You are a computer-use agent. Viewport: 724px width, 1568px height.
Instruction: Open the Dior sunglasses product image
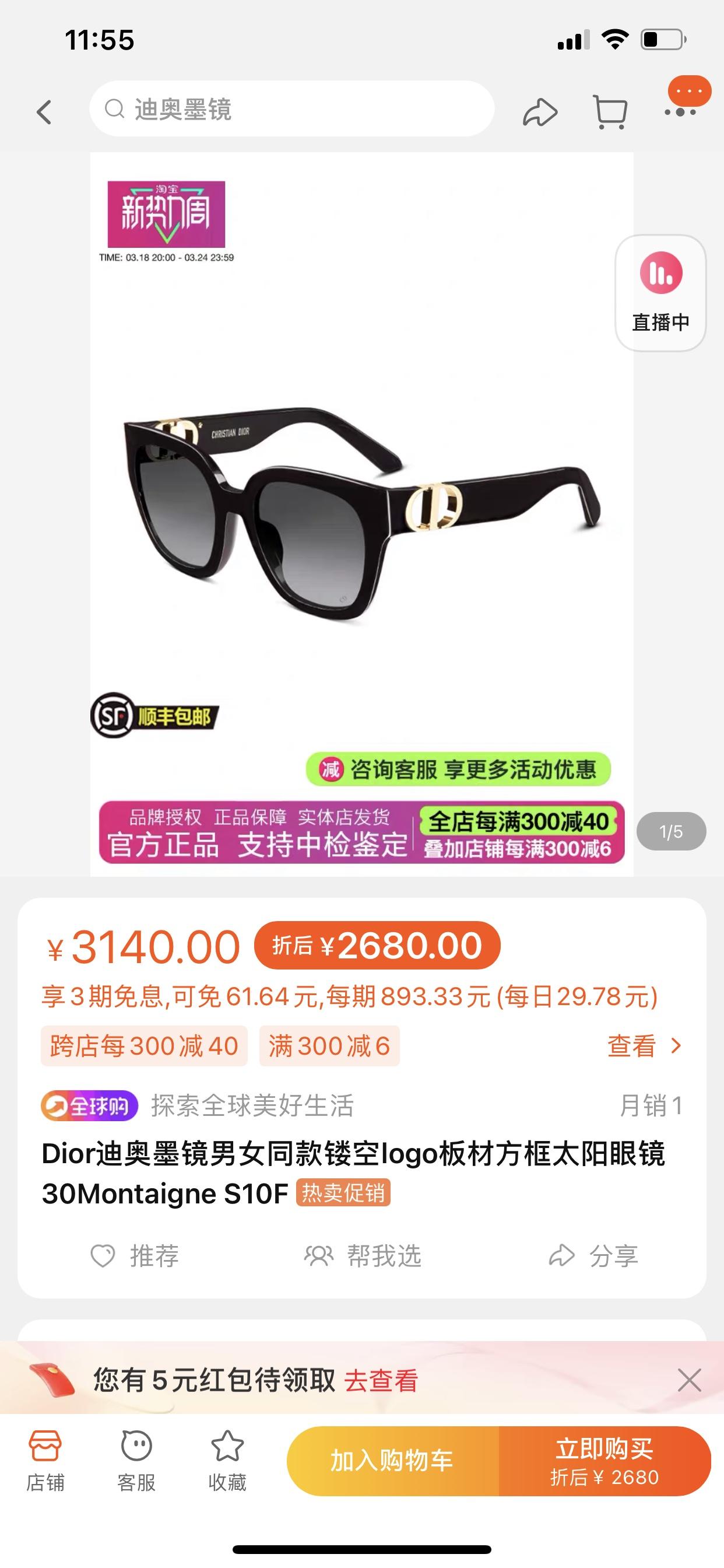[x=361, y=514]
